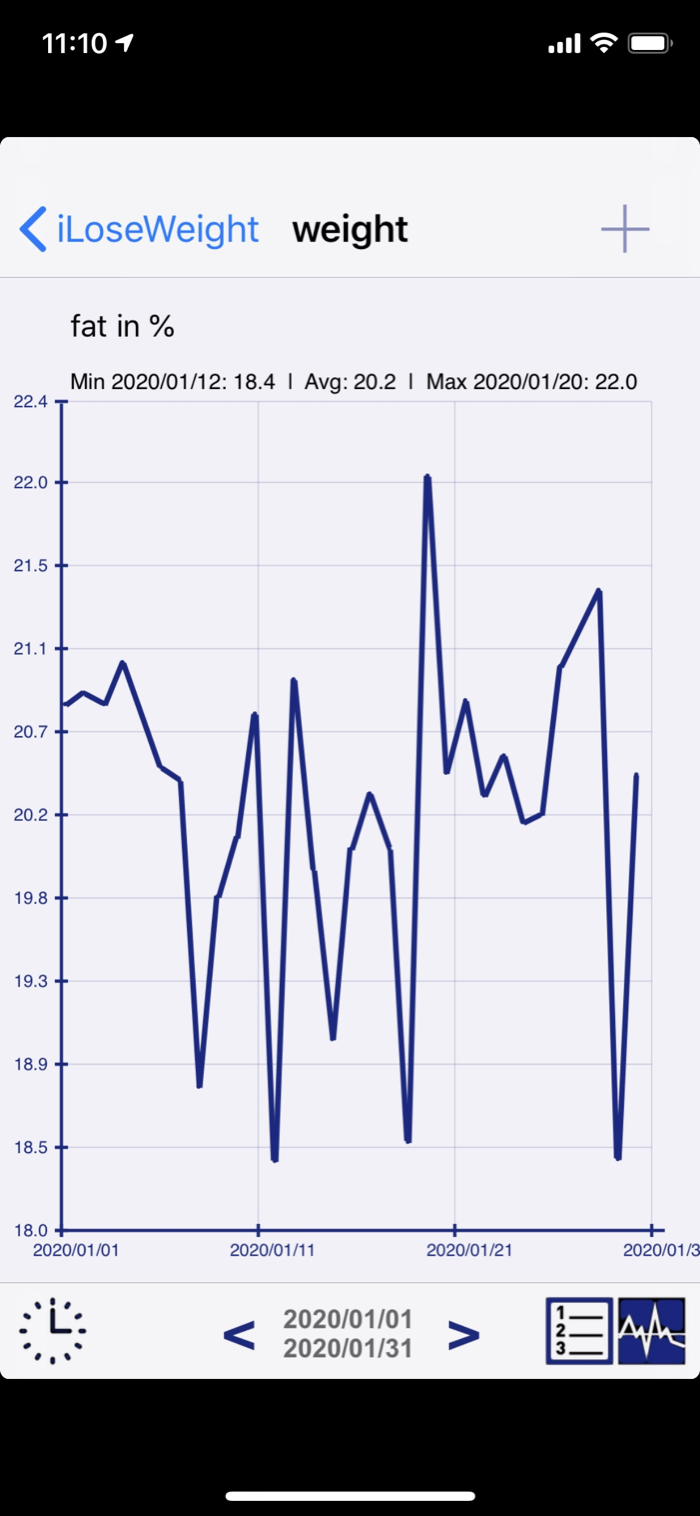Add a new weight entry

[x=625, y=229]
